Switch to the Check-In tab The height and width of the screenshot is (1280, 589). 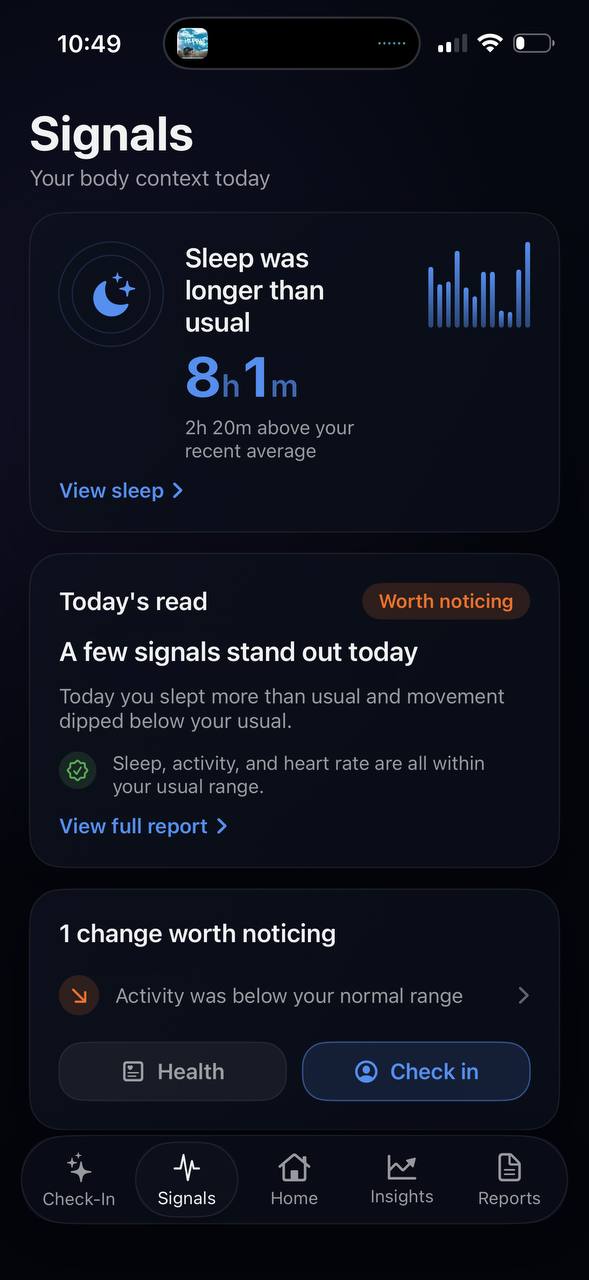79,1180
